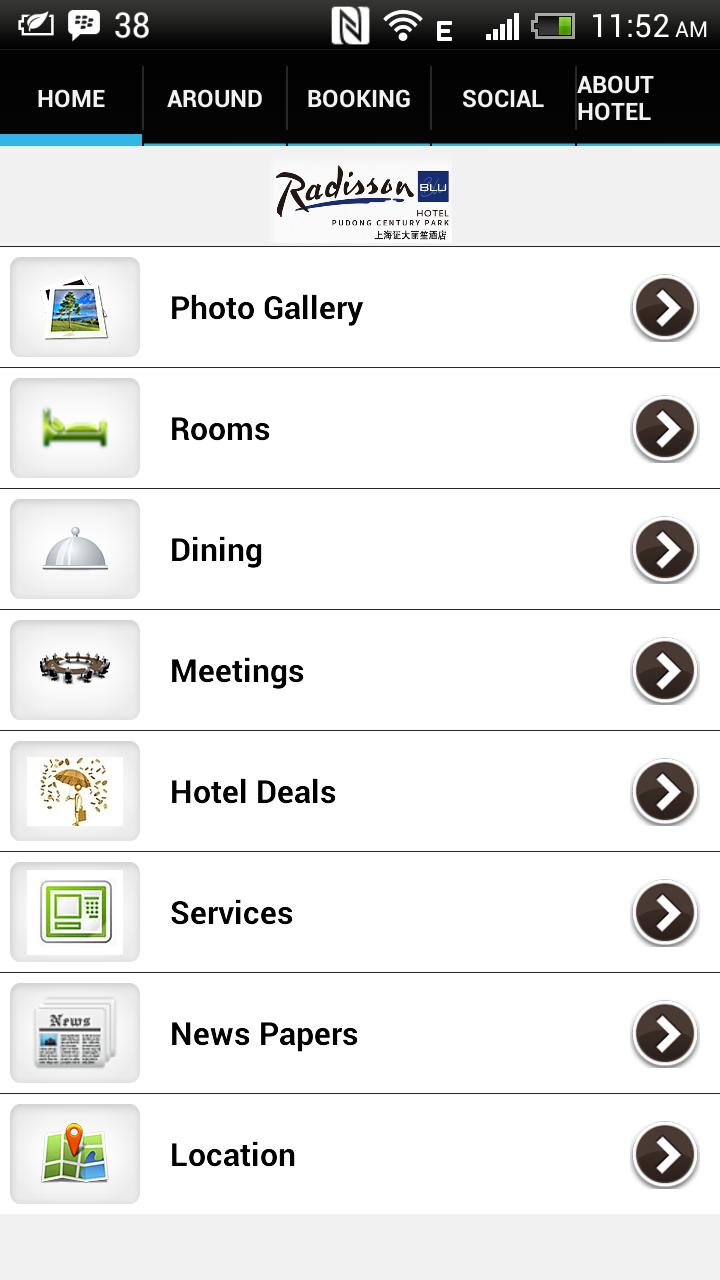Select the Photo Gallery picture icon
The height and width of the screenshot is (1280, 720).
click(x=75, y=307)
